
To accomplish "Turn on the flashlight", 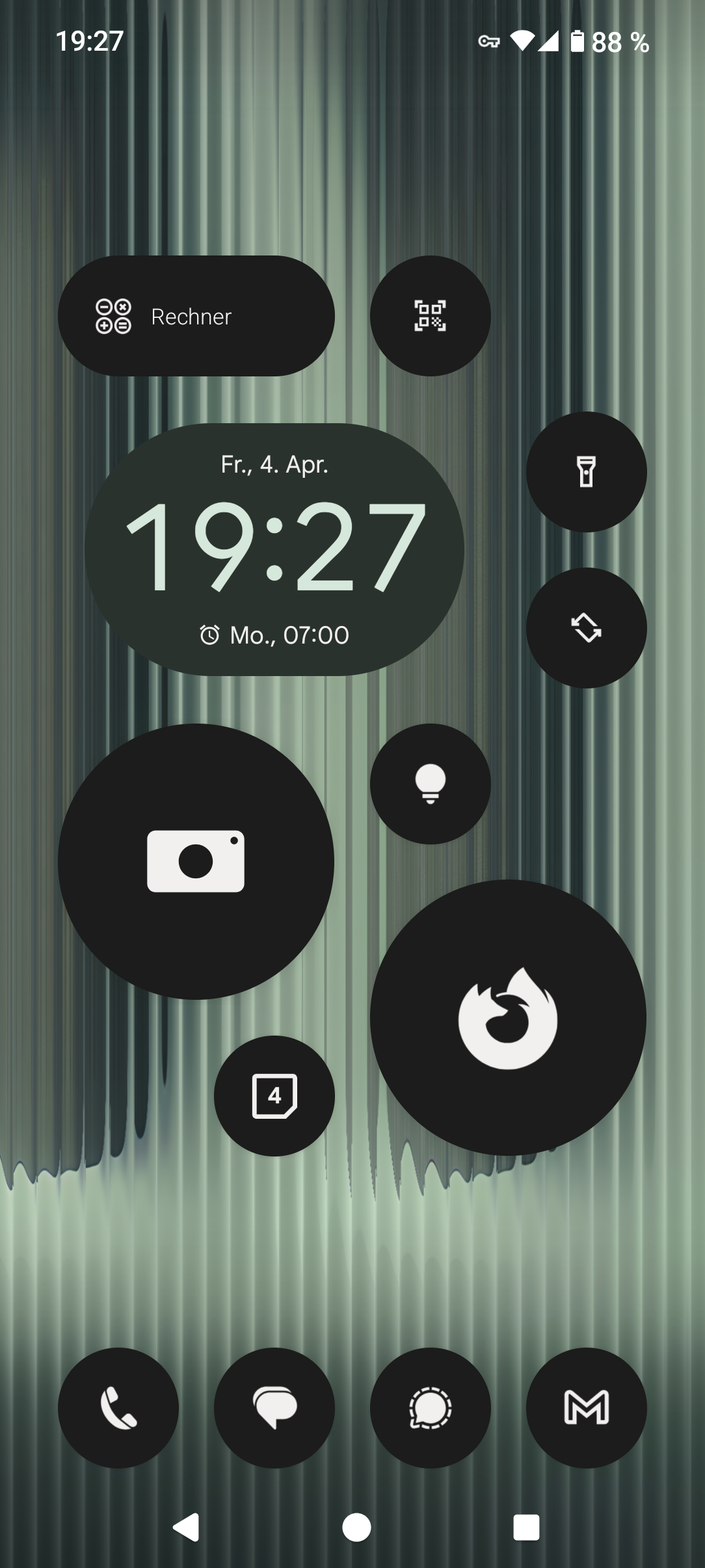I will pyautogui.click(x=586, y=472).
